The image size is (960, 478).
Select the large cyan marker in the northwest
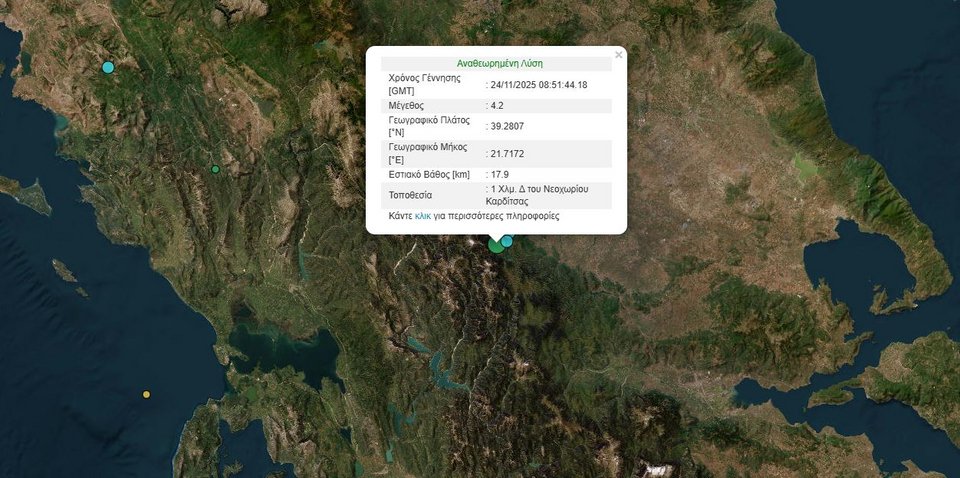coord(108,67)
